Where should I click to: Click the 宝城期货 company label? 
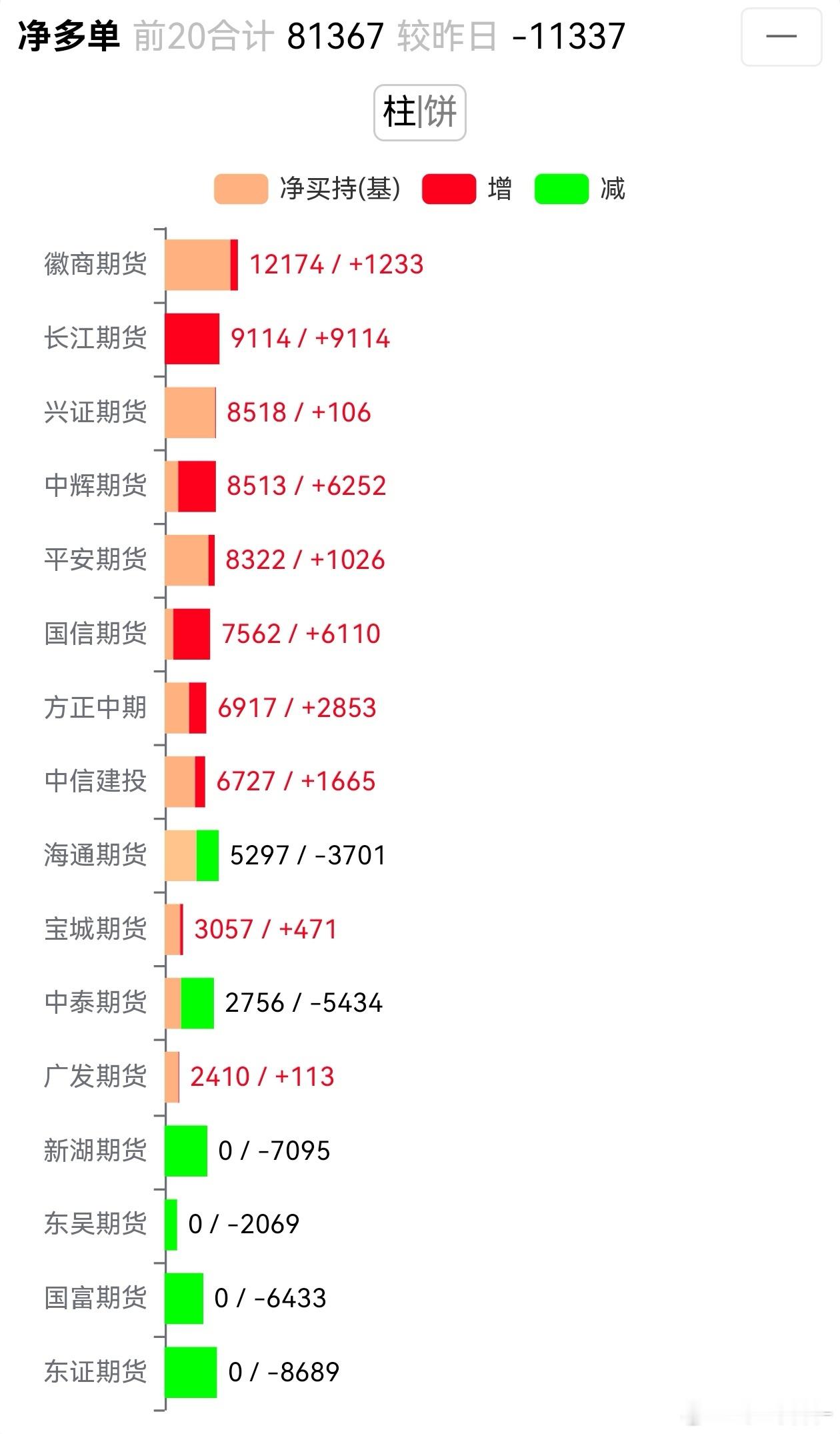95,928
